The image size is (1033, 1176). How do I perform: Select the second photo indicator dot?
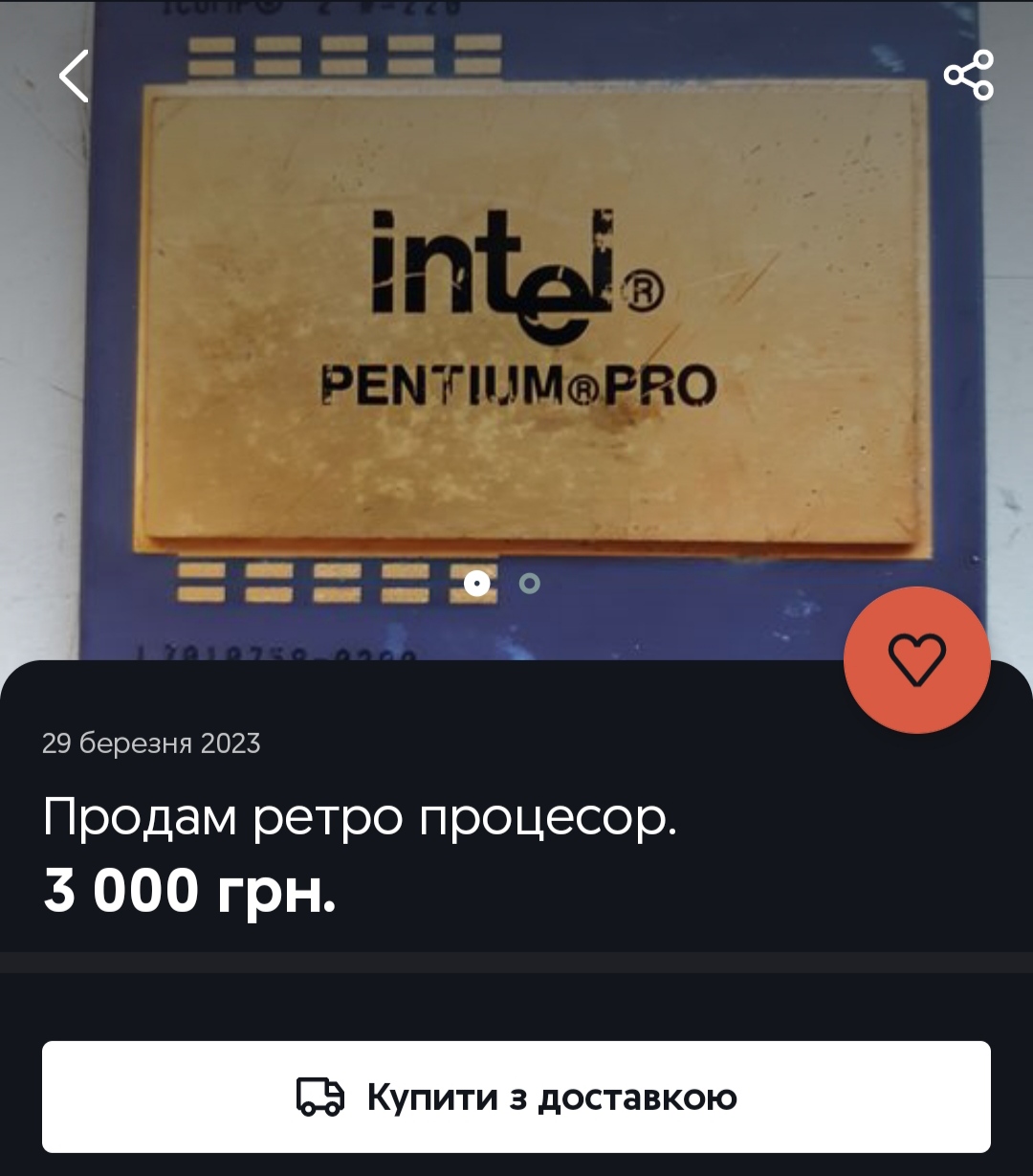(530, 583)
